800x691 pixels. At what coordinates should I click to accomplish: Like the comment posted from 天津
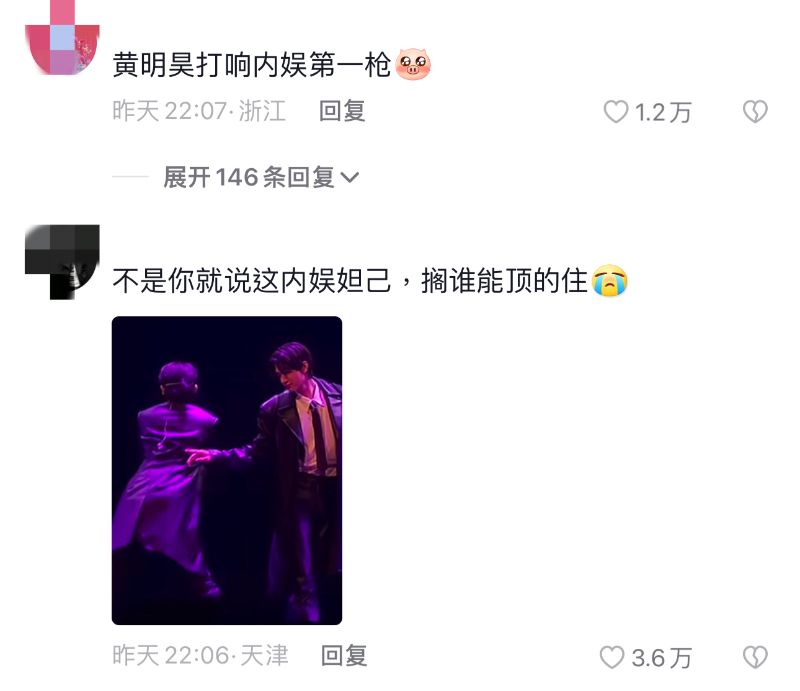(613, 657)
